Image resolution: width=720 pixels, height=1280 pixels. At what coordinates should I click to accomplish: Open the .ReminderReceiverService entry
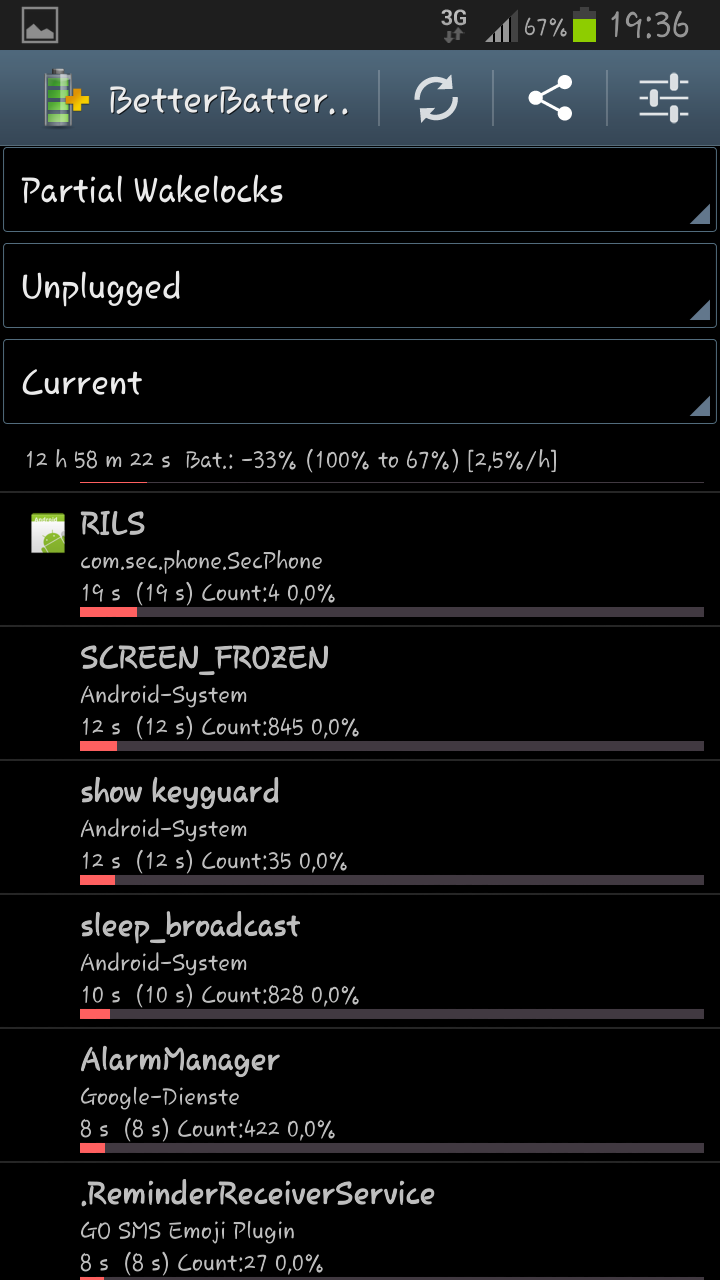coord(360,1222)
